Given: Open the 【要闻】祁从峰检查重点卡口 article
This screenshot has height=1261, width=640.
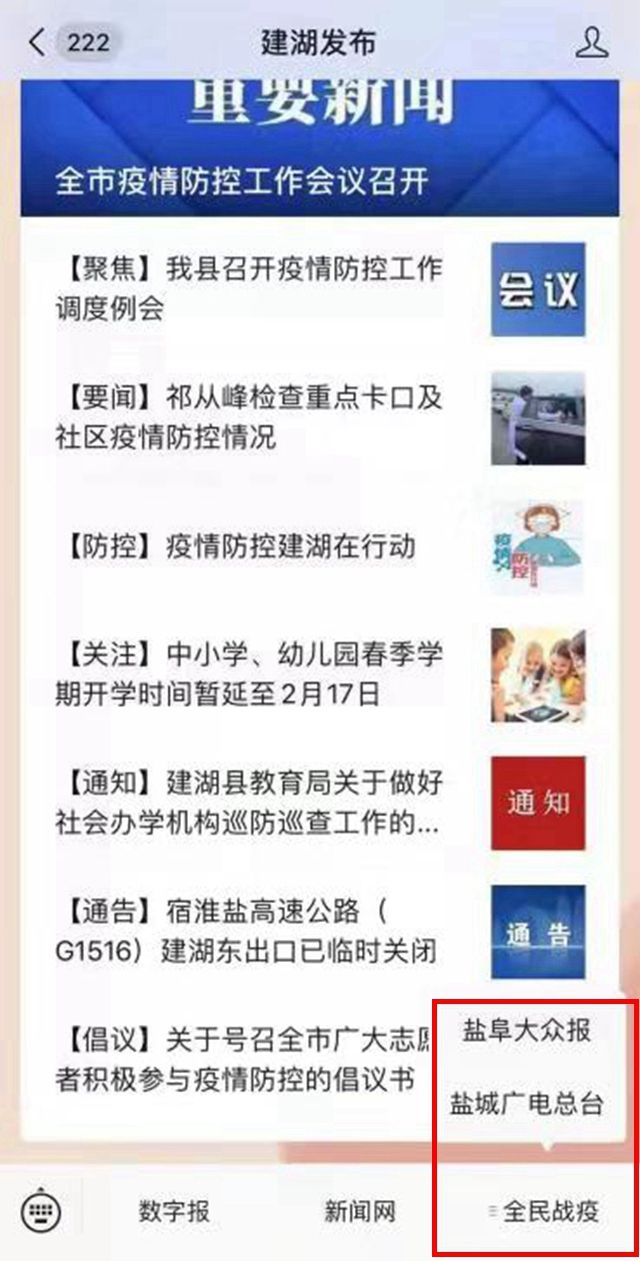Looking at the screenshot, I should pyautogui.click(x=248, y=417).
